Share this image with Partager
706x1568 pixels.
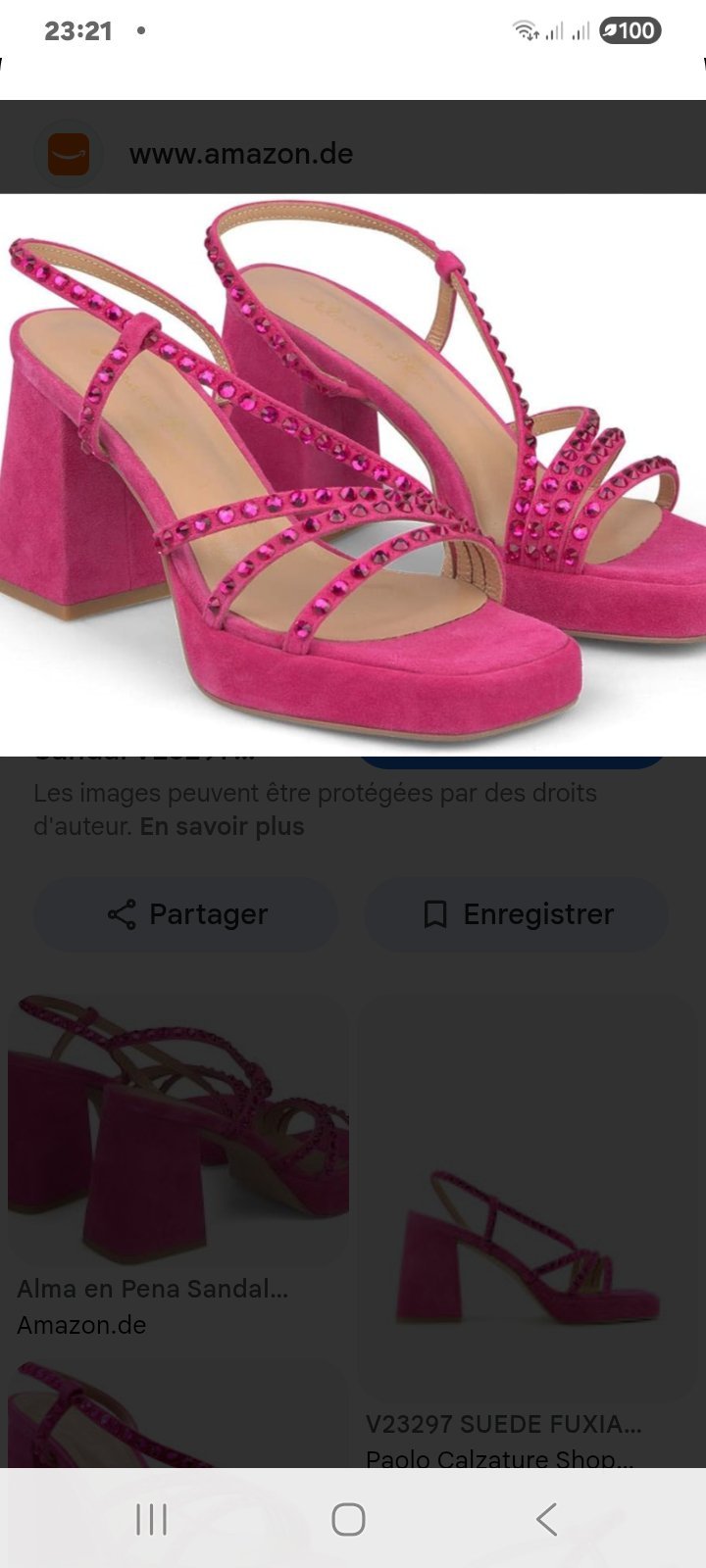[x=186, y=914]
